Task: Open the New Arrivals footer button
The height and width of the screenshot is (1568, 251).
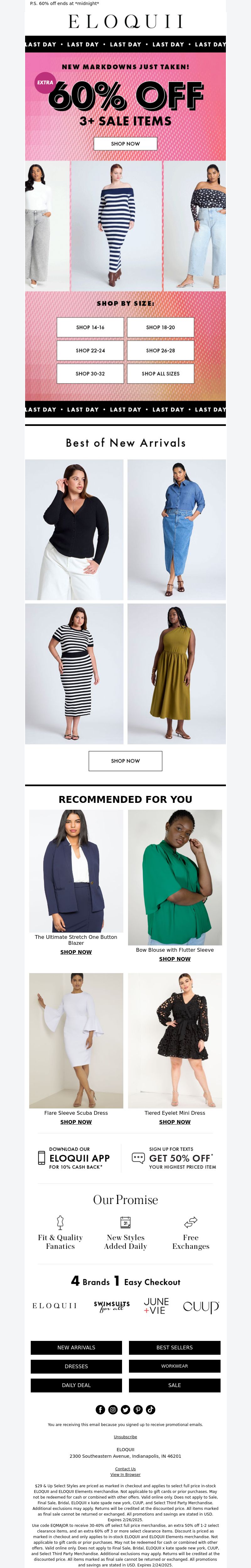Action: tap(76, 1347)
